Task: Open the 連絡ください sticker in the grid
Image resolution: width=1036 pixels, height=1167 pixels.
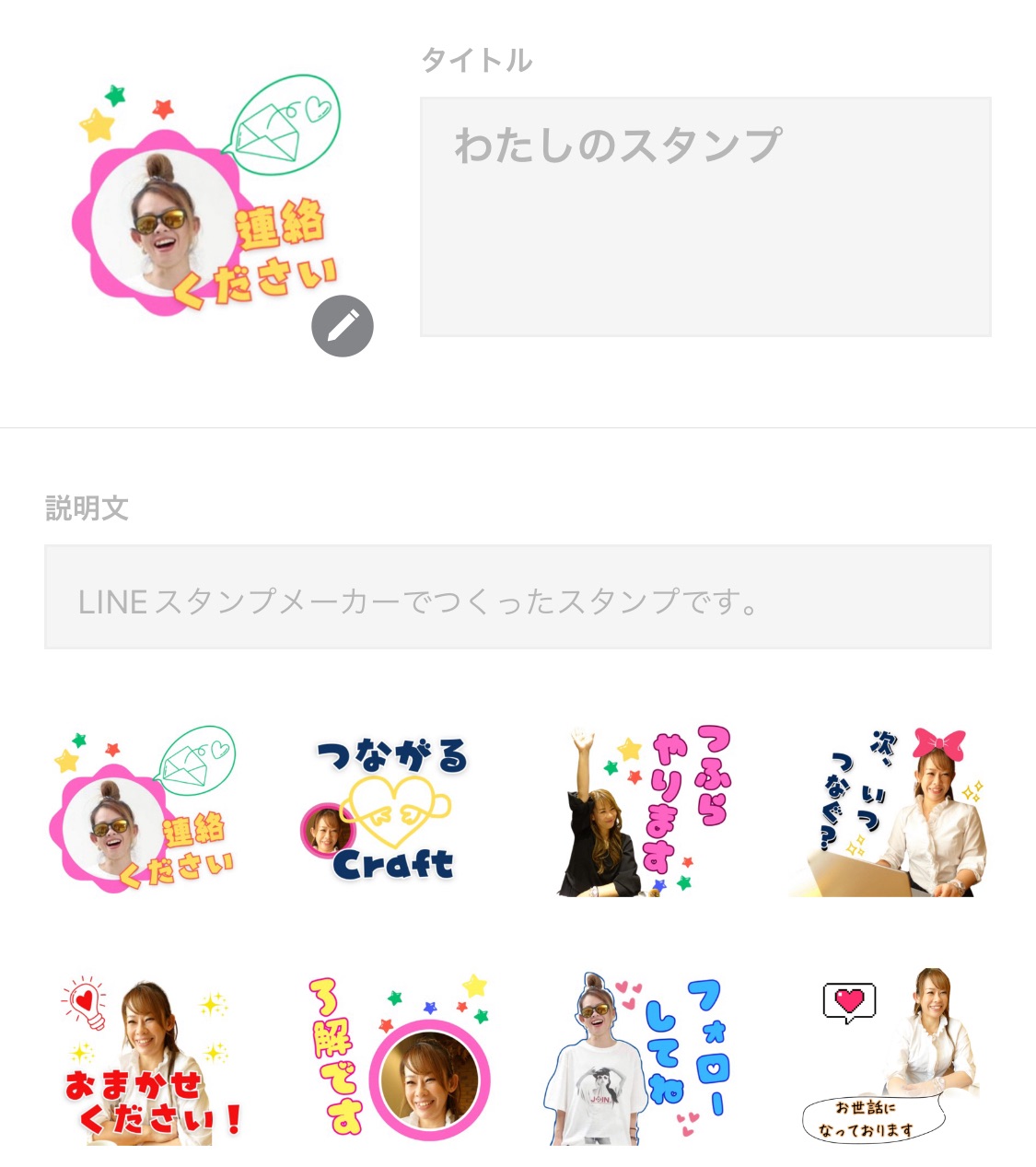Action: click(x=144, y=811)
